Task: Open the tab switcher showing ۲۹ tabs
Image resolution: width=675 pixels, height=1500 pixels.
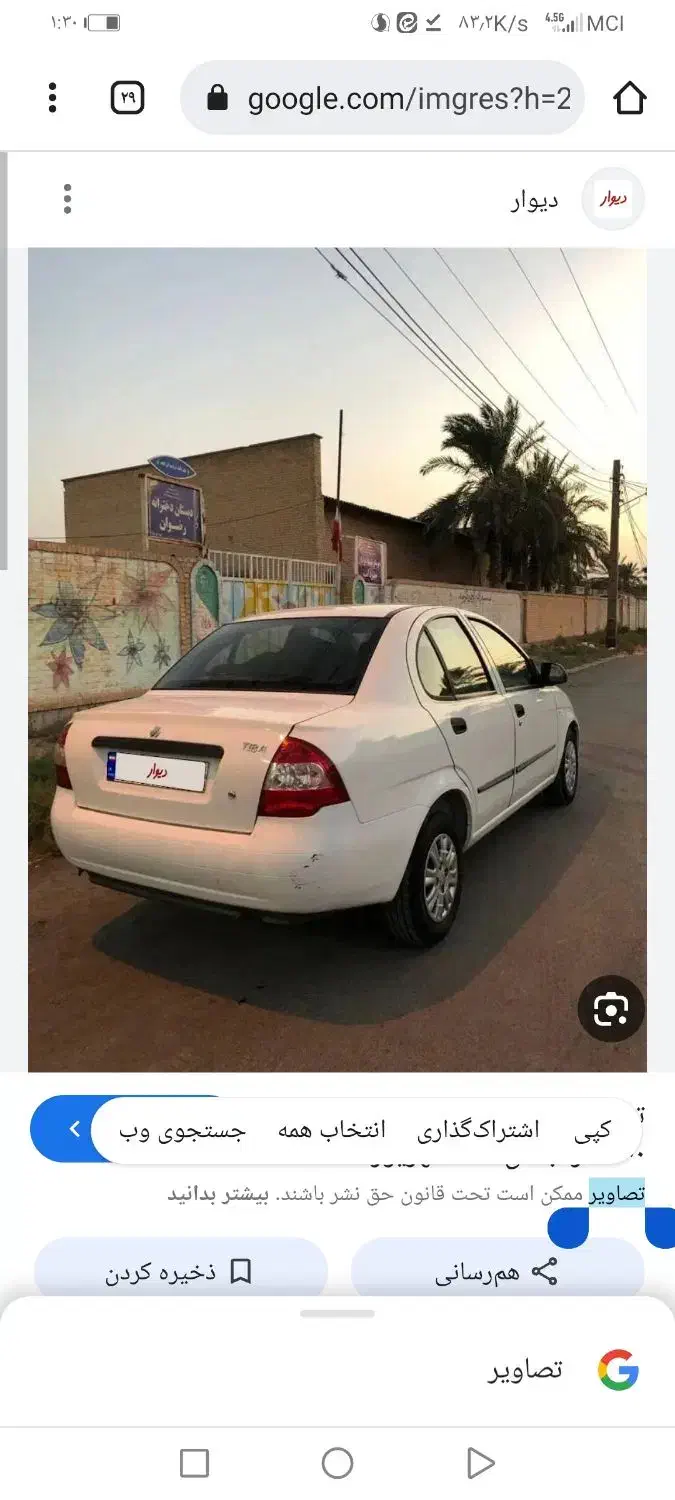Action: coord(127,98)
